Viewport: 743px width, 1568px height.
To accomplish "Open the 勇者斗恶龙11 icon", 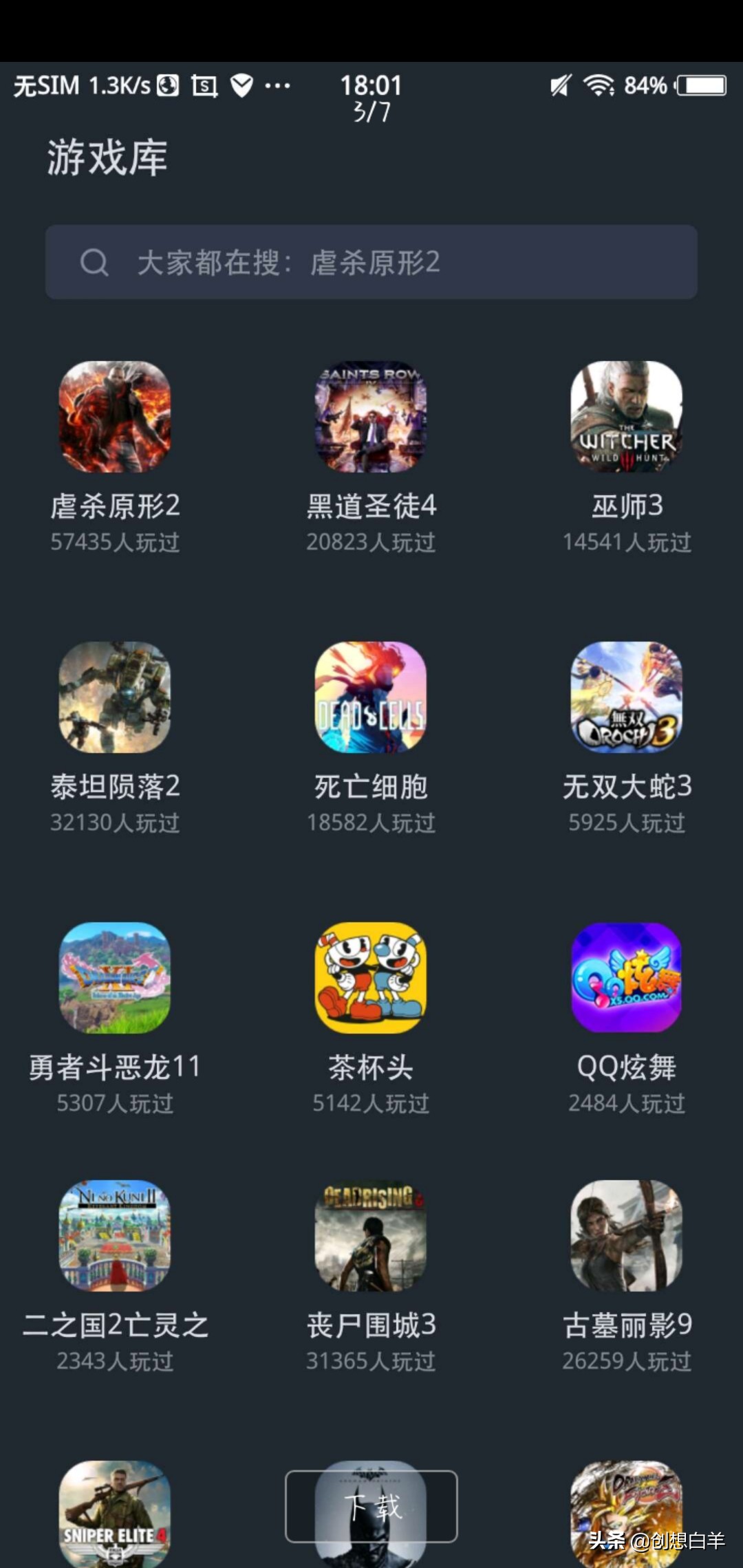I will tap(114, 980).
